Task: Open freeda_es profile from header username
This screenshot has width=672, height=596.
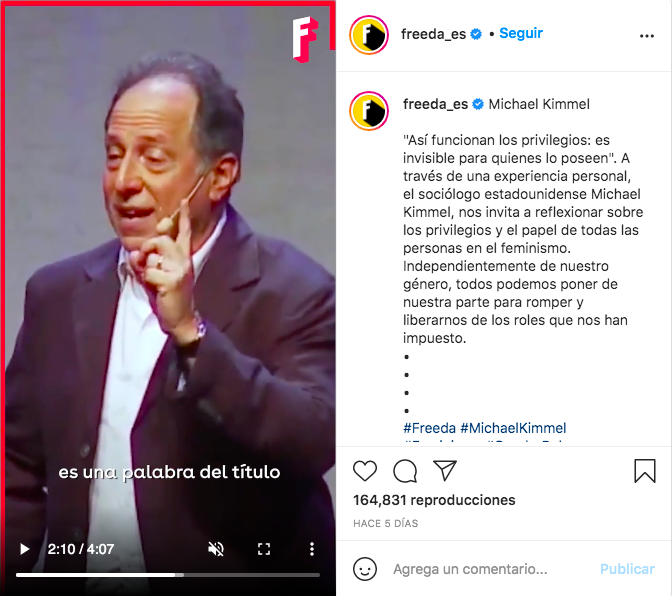Action: 434,34
